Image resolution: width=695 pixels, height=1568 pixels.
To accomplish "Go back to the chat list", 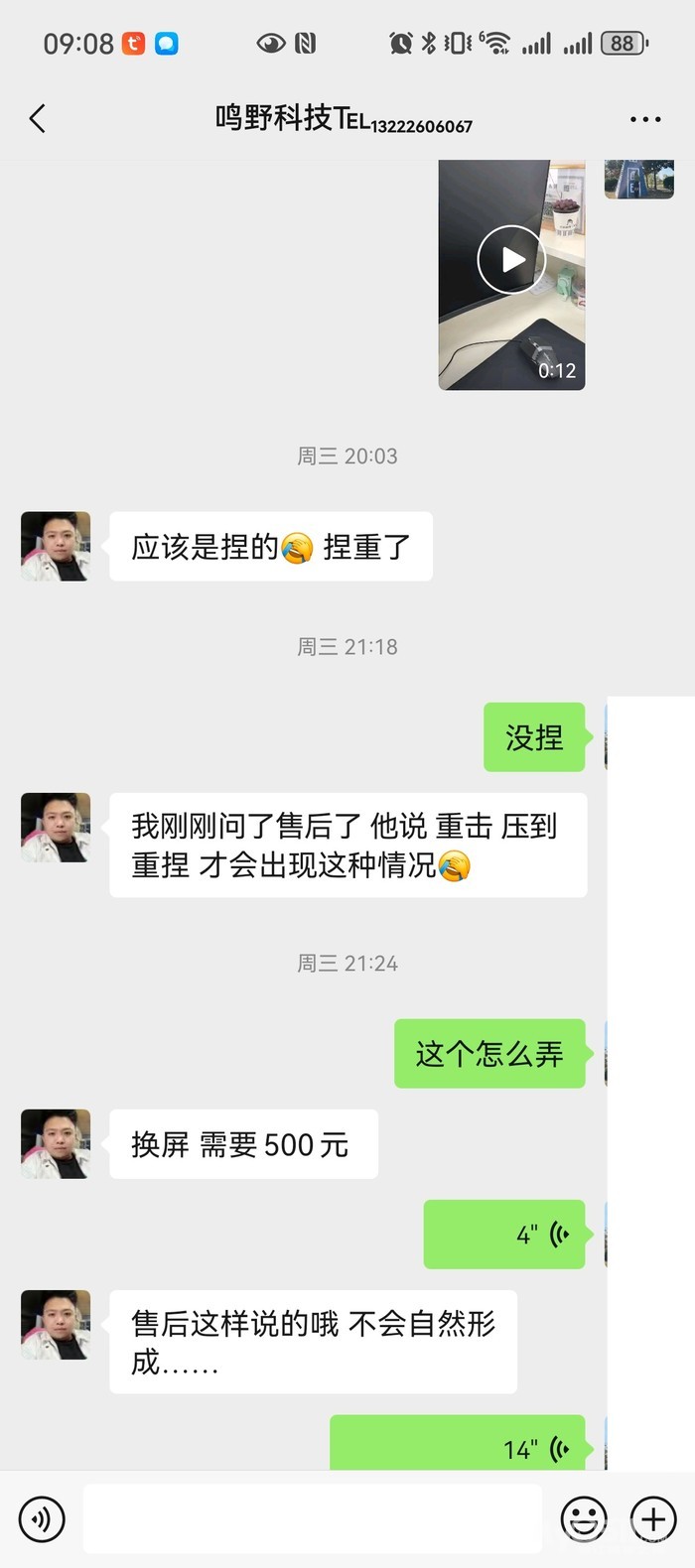I will (x=38, y=119).
